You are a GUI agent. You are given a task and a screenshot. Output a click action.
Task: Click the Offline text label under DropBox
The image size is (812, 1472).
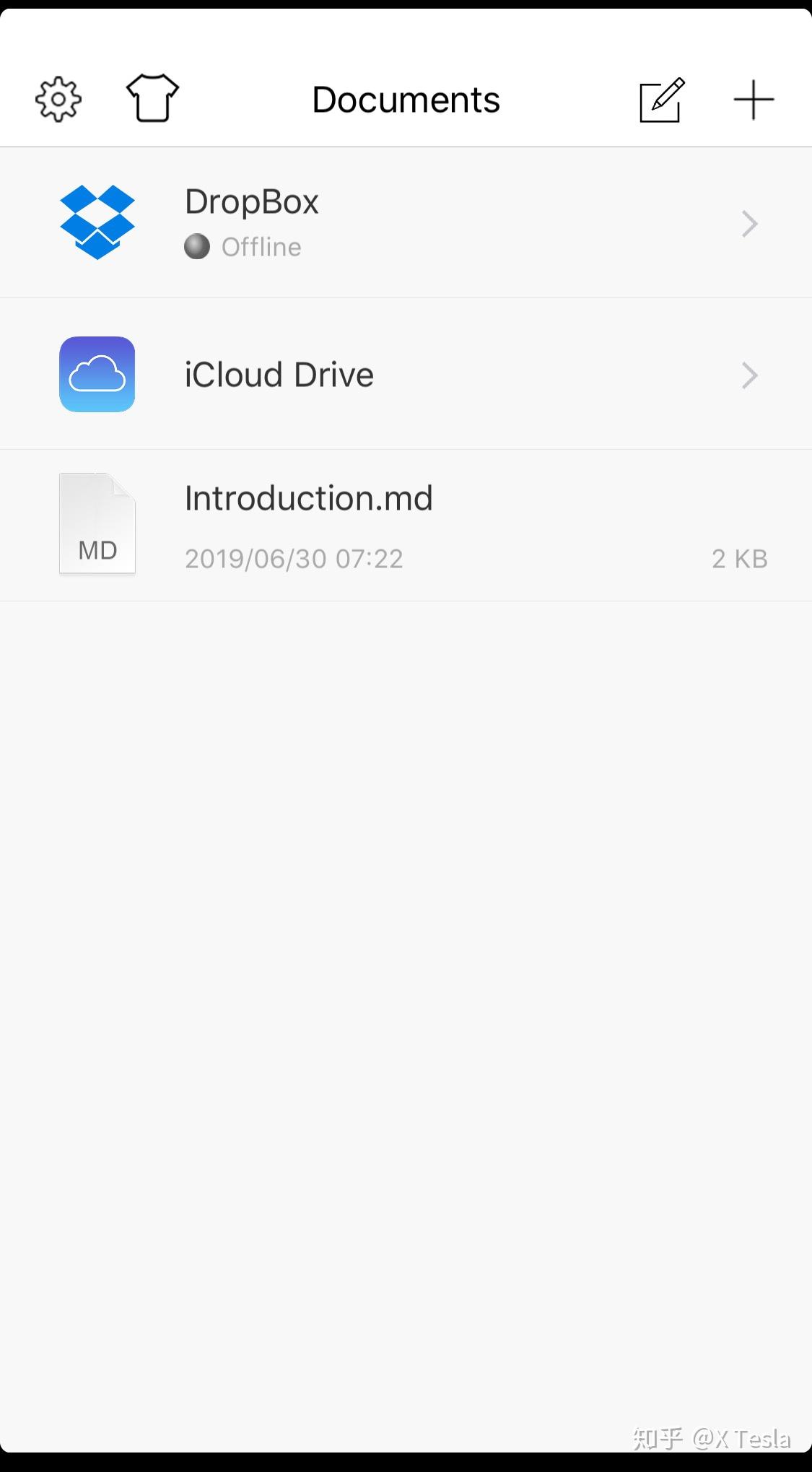(x=261, y=246)
